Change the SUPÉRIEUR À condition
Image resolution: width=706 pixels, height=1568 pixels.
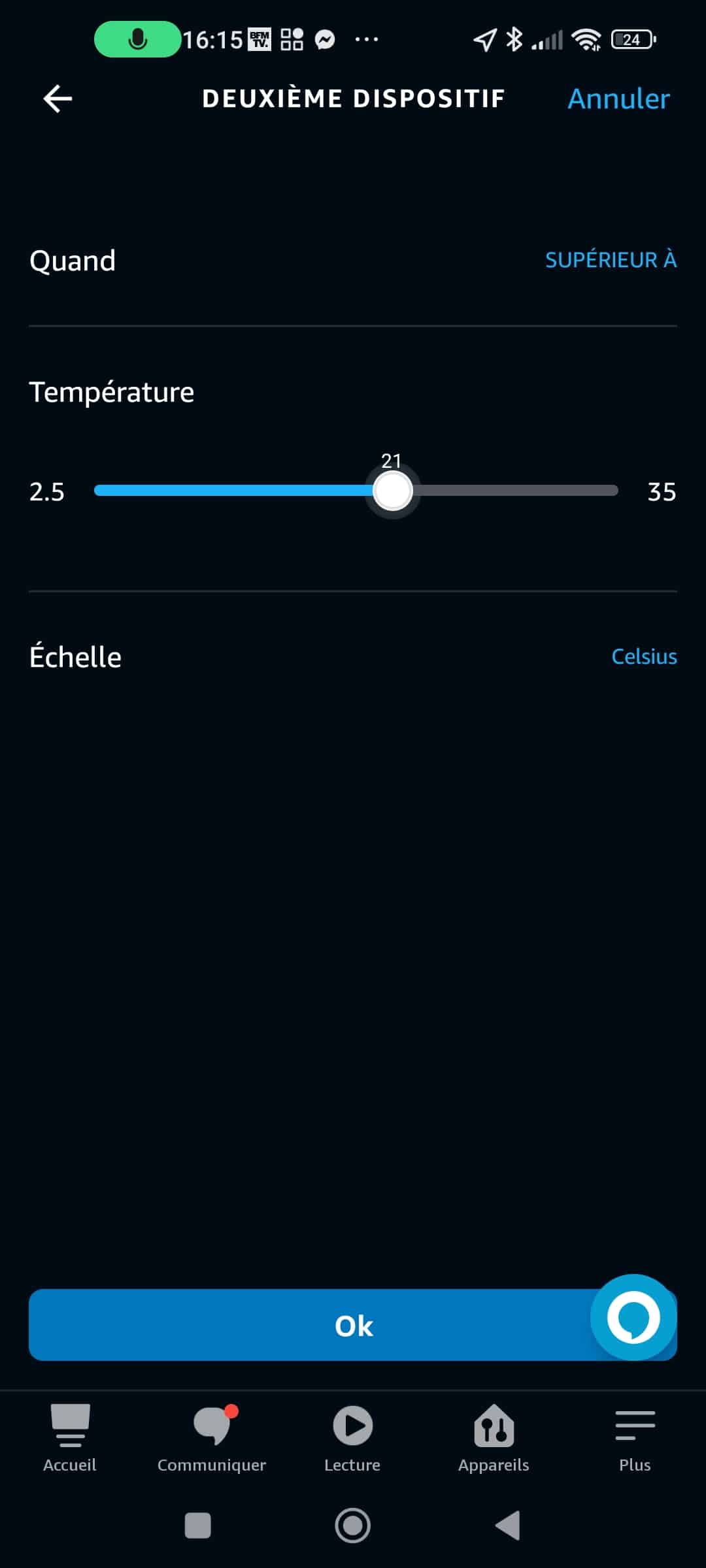[x=611, y=259]
